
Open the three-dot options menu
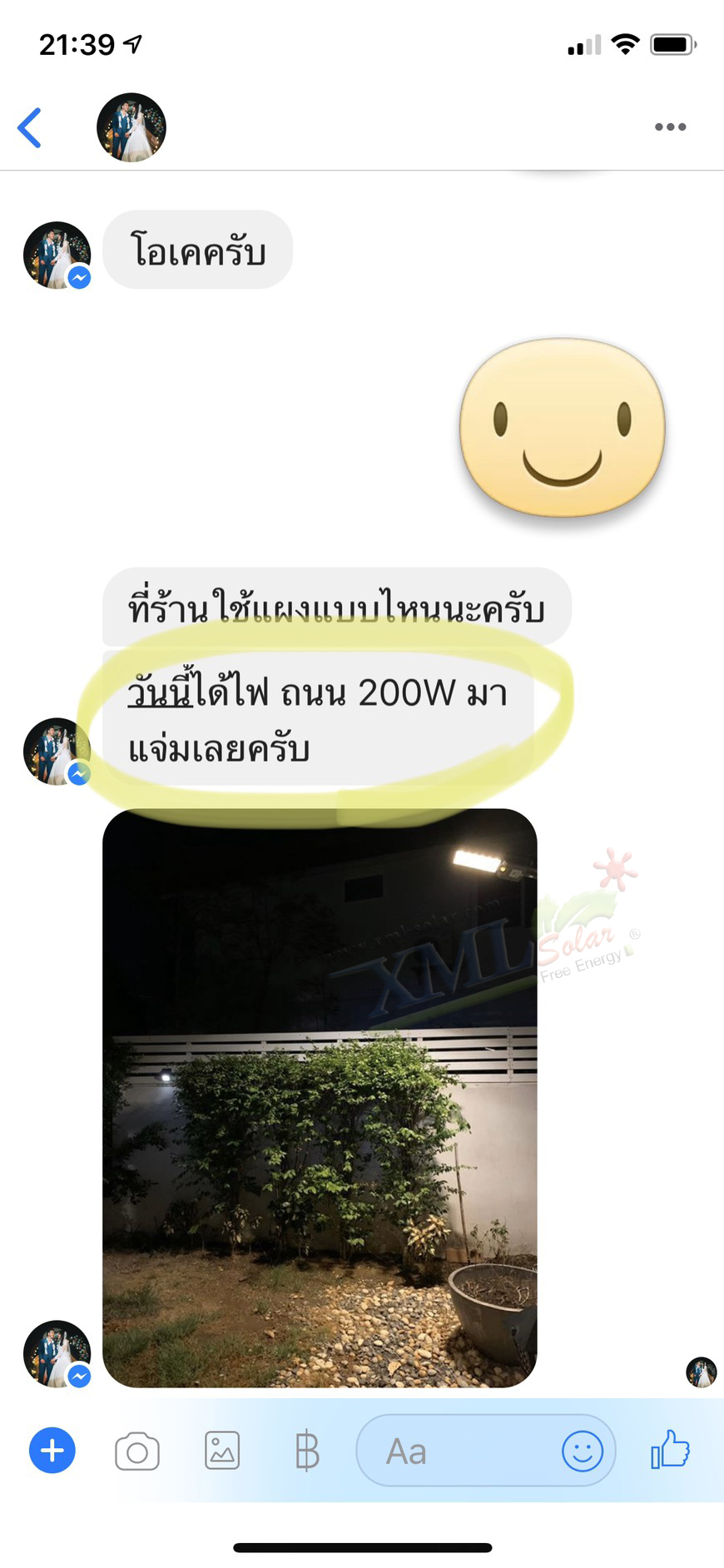tap(670, 127)
